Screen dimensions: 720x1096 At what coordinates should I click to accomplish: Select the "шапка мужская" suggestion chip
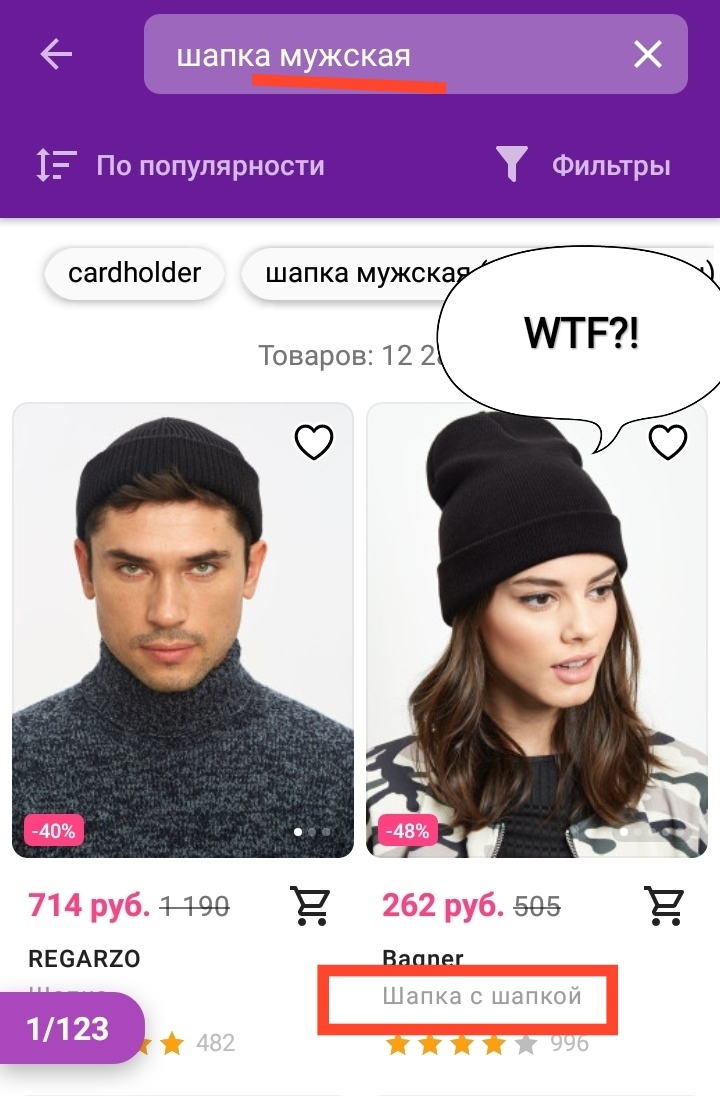click(360, 274)
